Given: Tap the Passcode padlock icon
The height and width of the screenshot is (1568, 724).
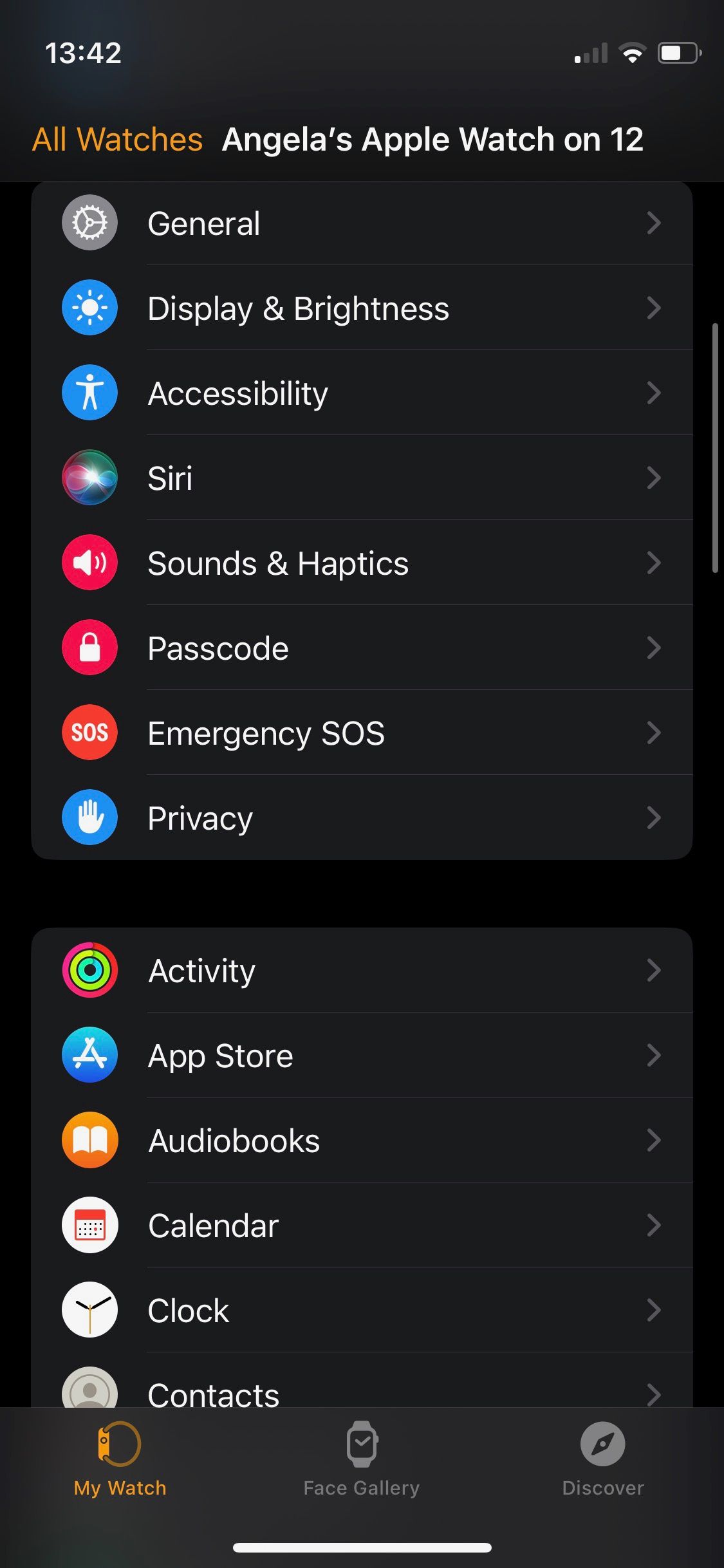Looking at the screenshot, I should coord(89,648).
